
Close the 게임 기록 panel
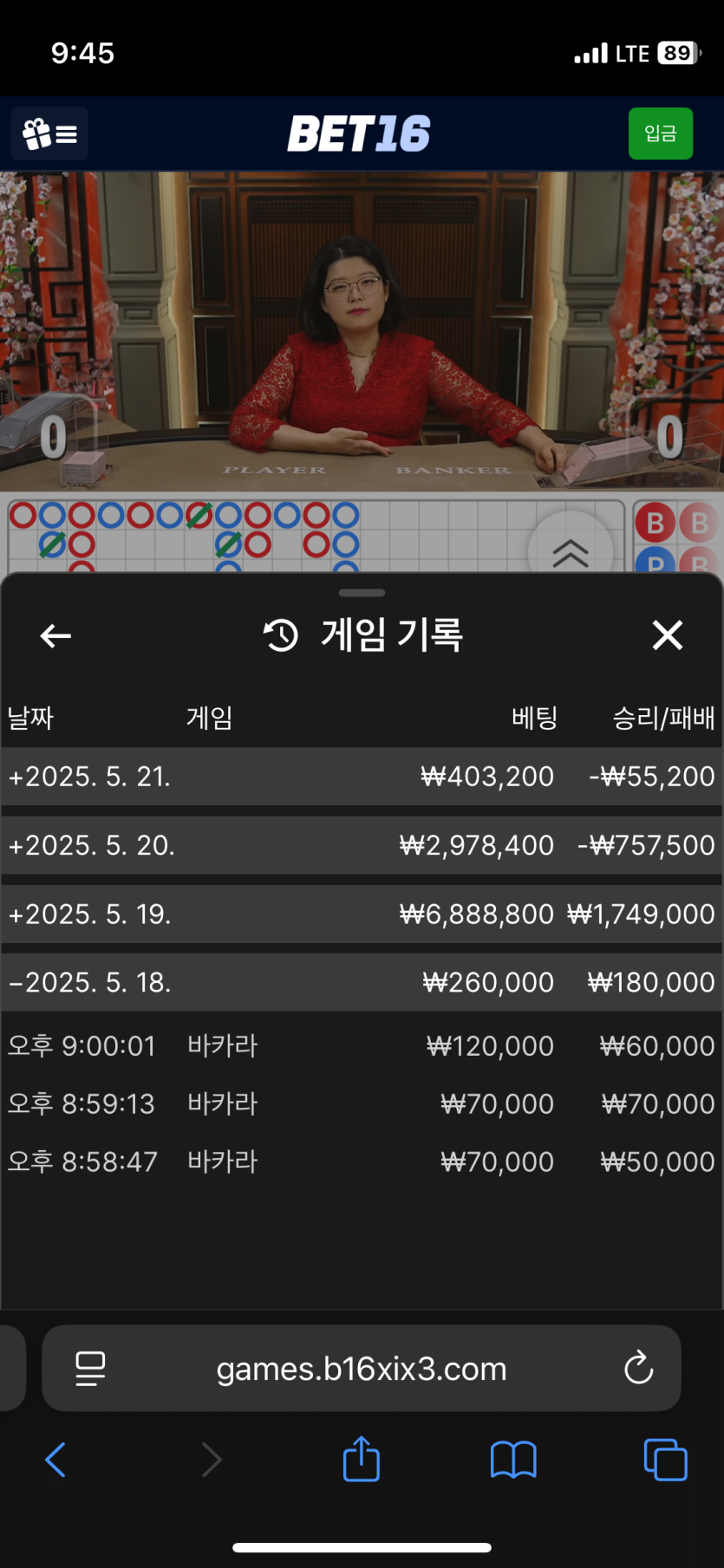coord(667,635)
